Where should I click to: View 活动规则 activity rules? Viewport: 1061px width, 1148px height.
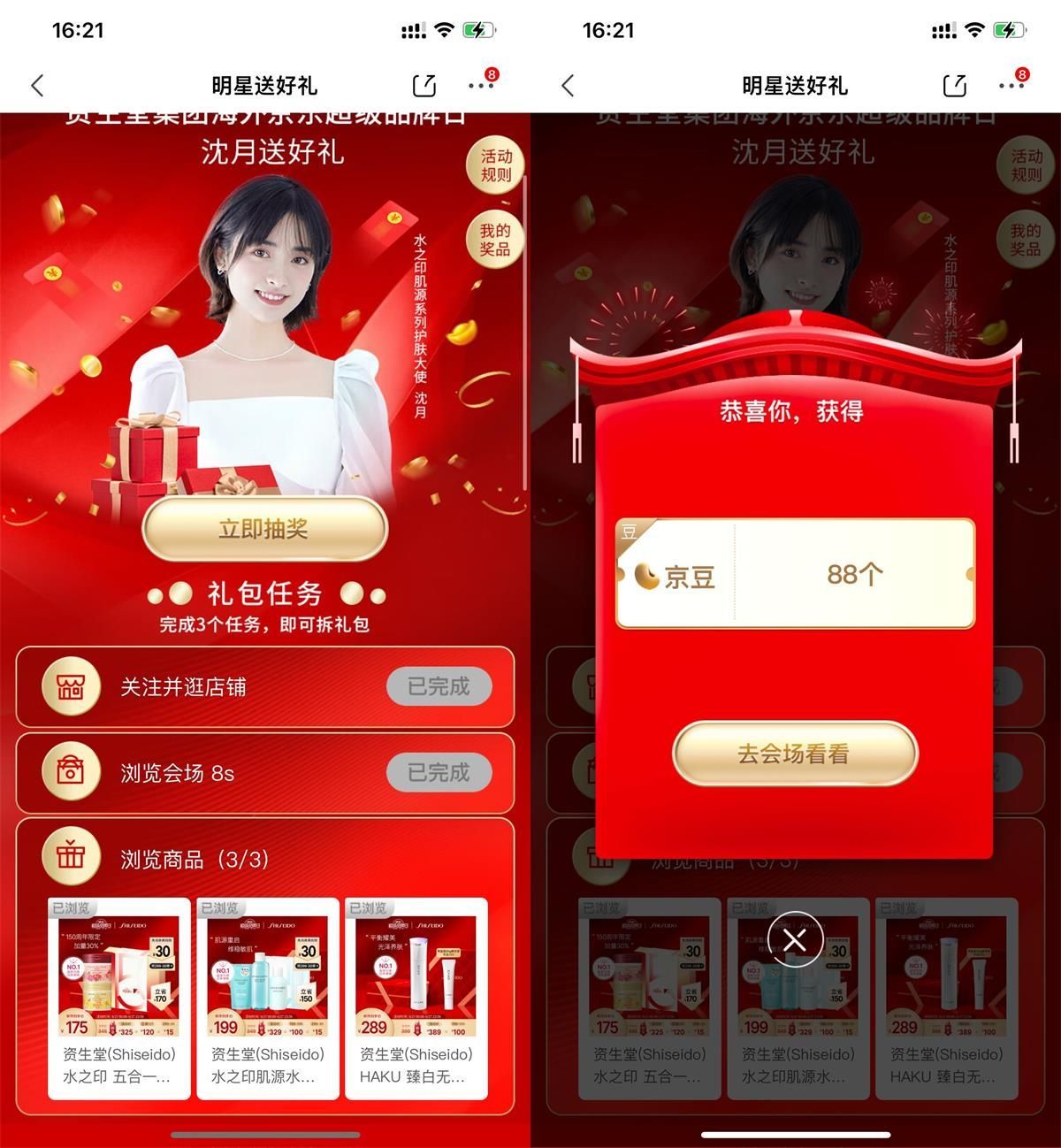point(495,165)
